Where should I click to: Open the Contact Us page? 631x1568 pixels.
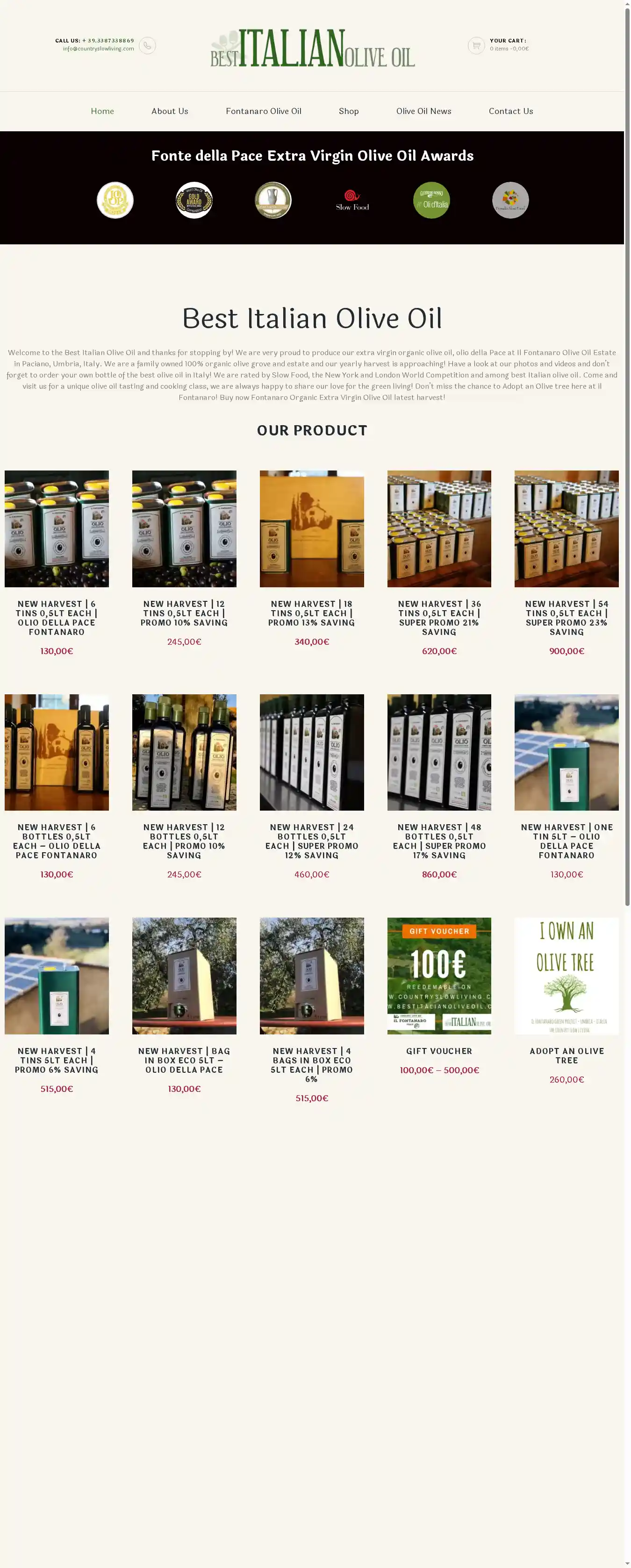point(510,111)
